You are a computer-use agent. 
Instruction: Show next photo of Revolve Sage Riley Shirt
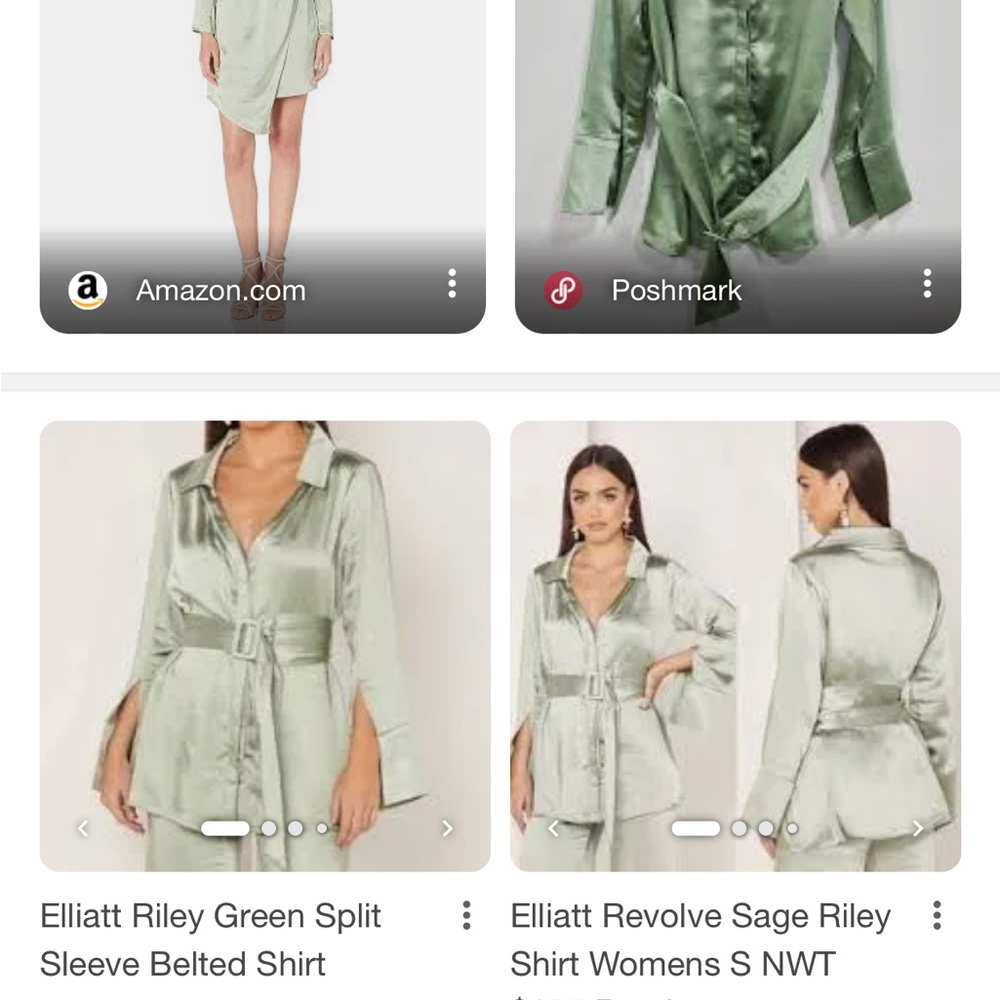918,828
